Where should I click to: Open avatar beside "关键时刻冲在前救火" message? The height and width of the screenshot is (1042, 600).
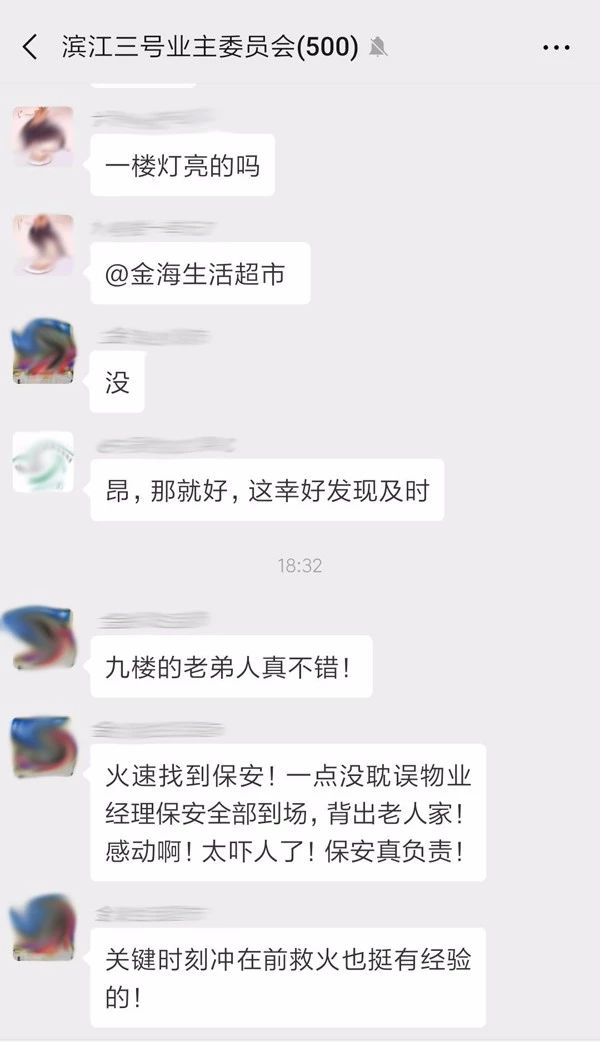tap(43, 930)
